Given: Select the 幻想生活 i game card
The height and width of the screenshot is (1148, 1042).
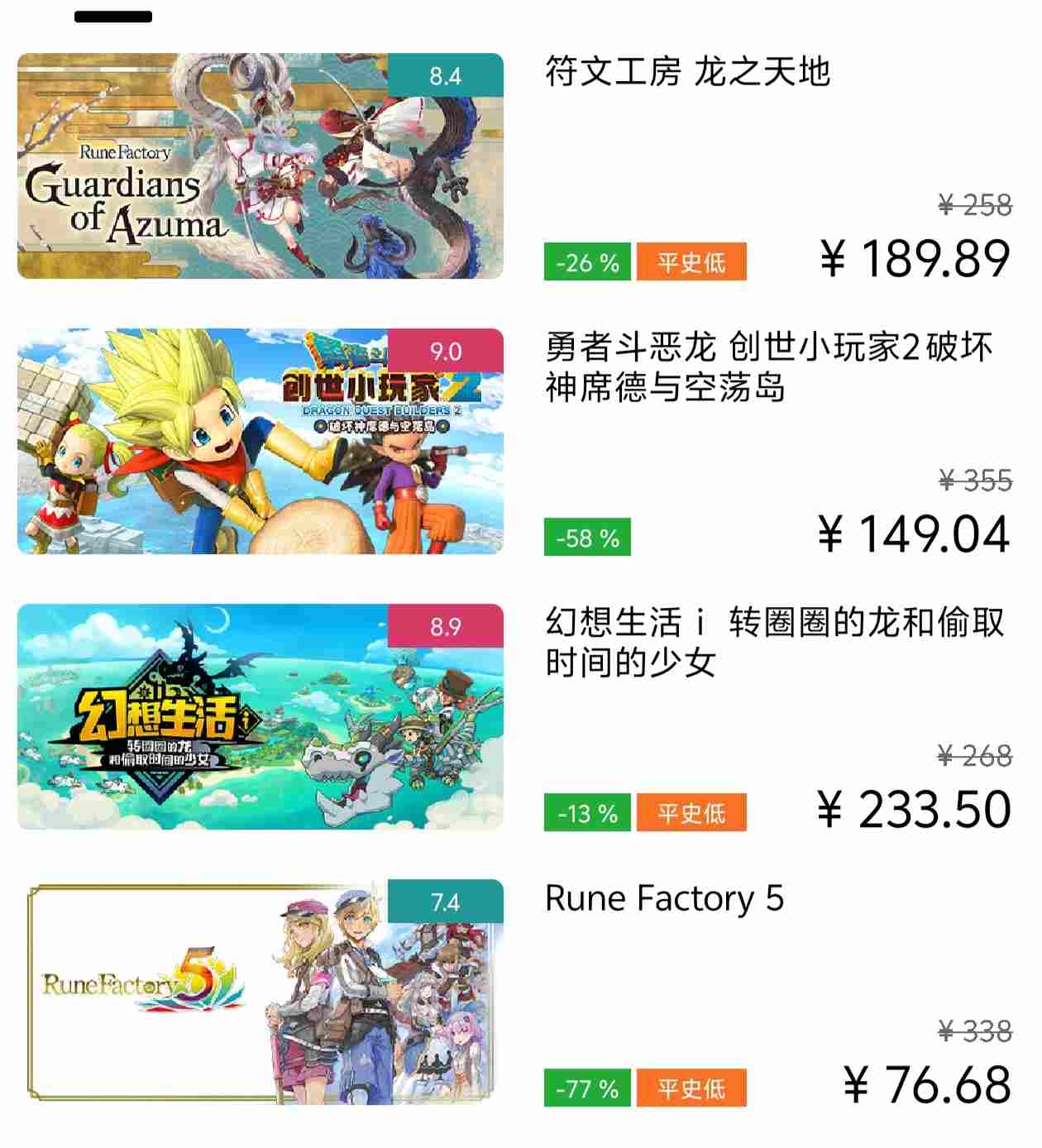Looking at the screenshot, I should tap(773, 642).
